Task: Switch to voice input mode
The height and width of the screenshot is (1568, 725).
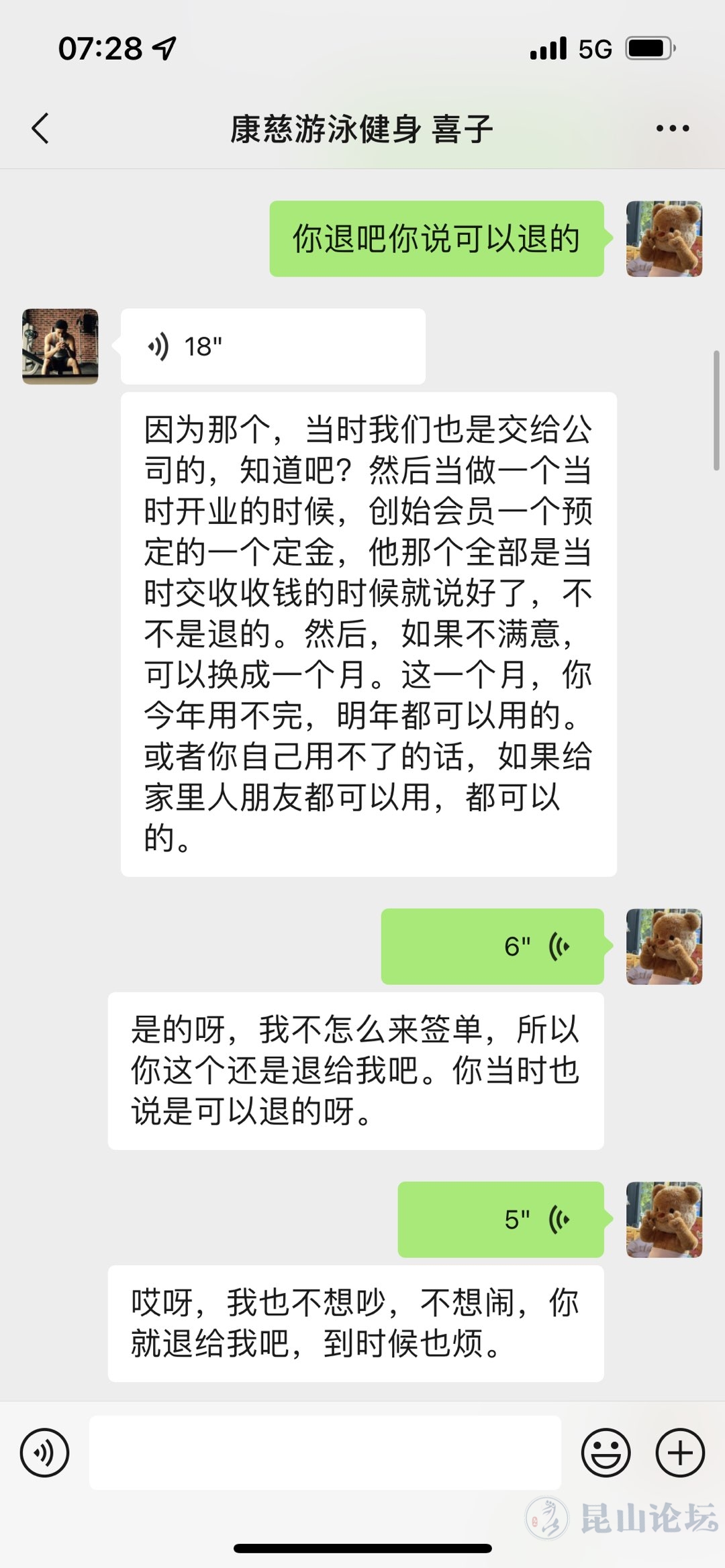Action: [x=44, y=1453]
